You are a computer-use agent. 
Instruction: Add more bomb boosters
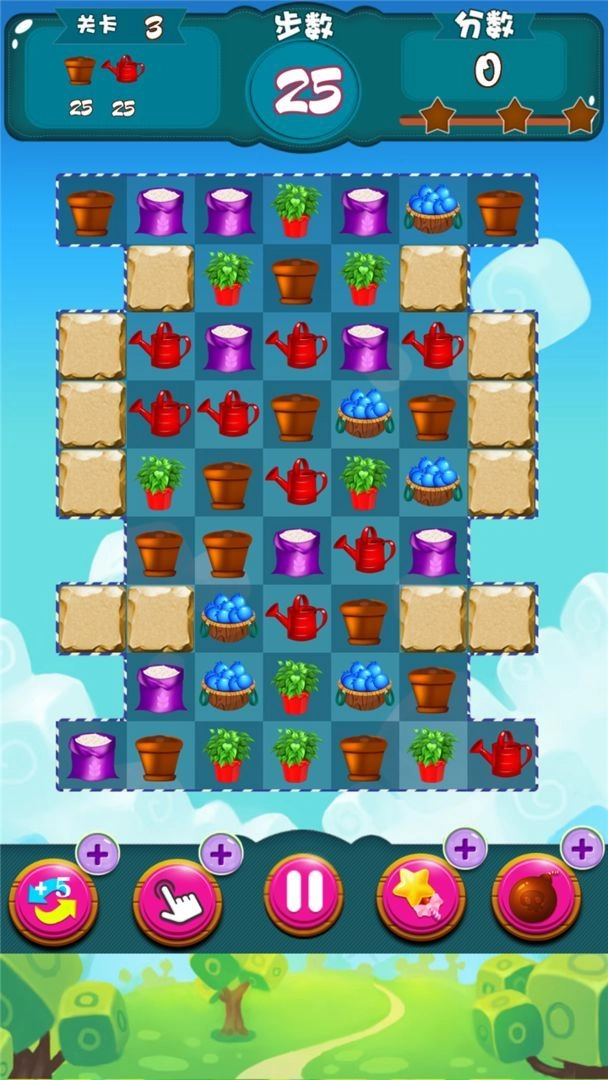tap(582, 850)
